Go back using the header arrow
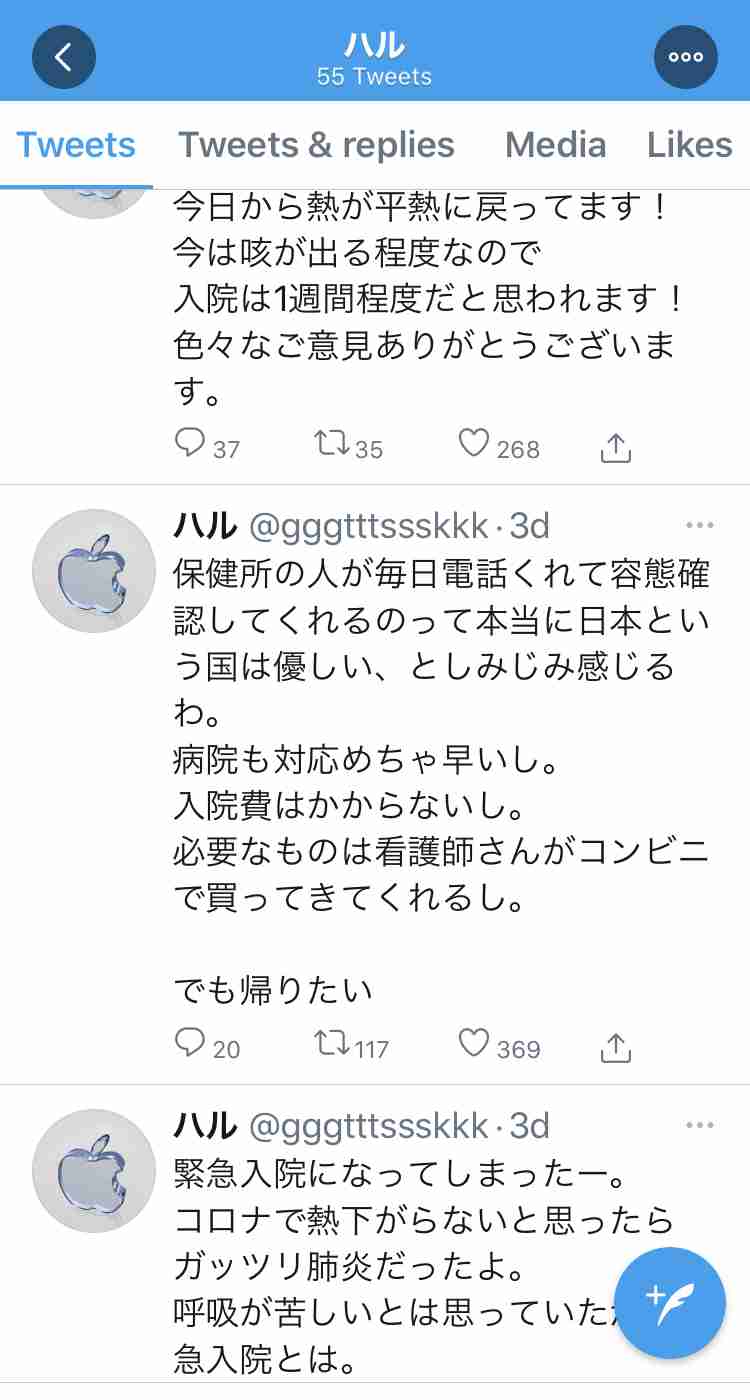750x1400 pixels. pyautogui.click(x=64, y=57)
